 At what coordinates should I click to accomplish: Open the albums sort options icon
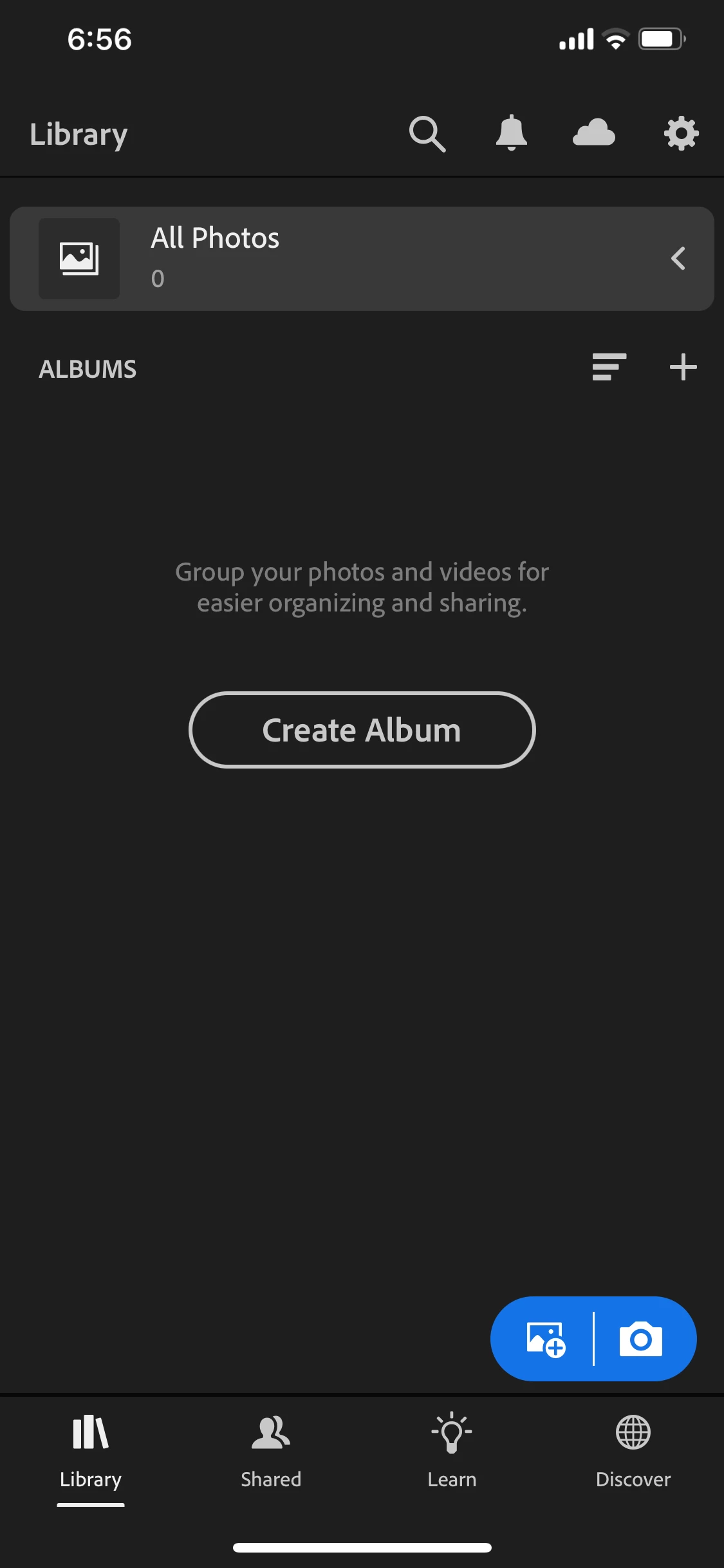pos(609,368)
